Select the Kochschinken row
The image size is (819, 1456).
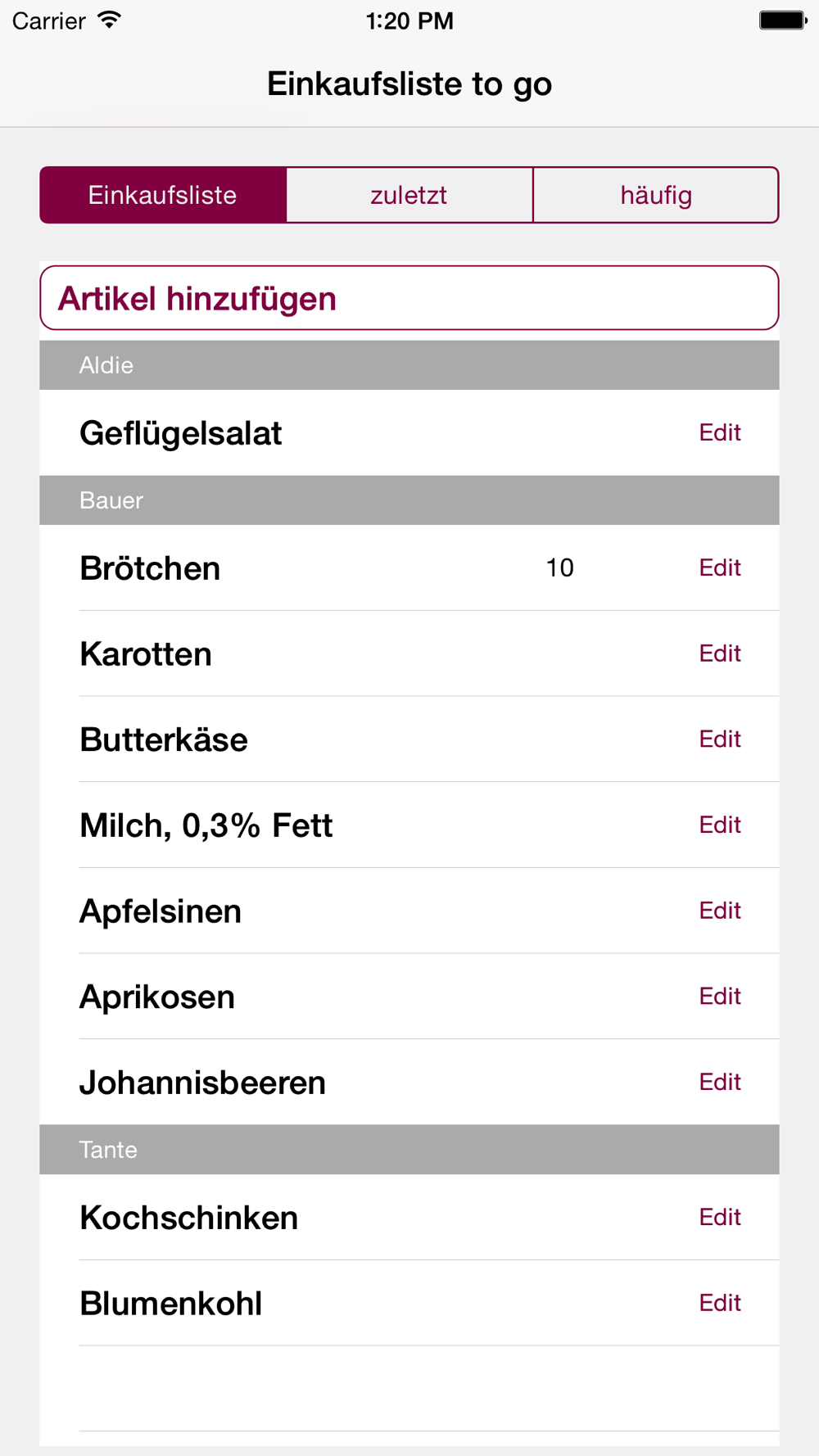point(409,1217)
